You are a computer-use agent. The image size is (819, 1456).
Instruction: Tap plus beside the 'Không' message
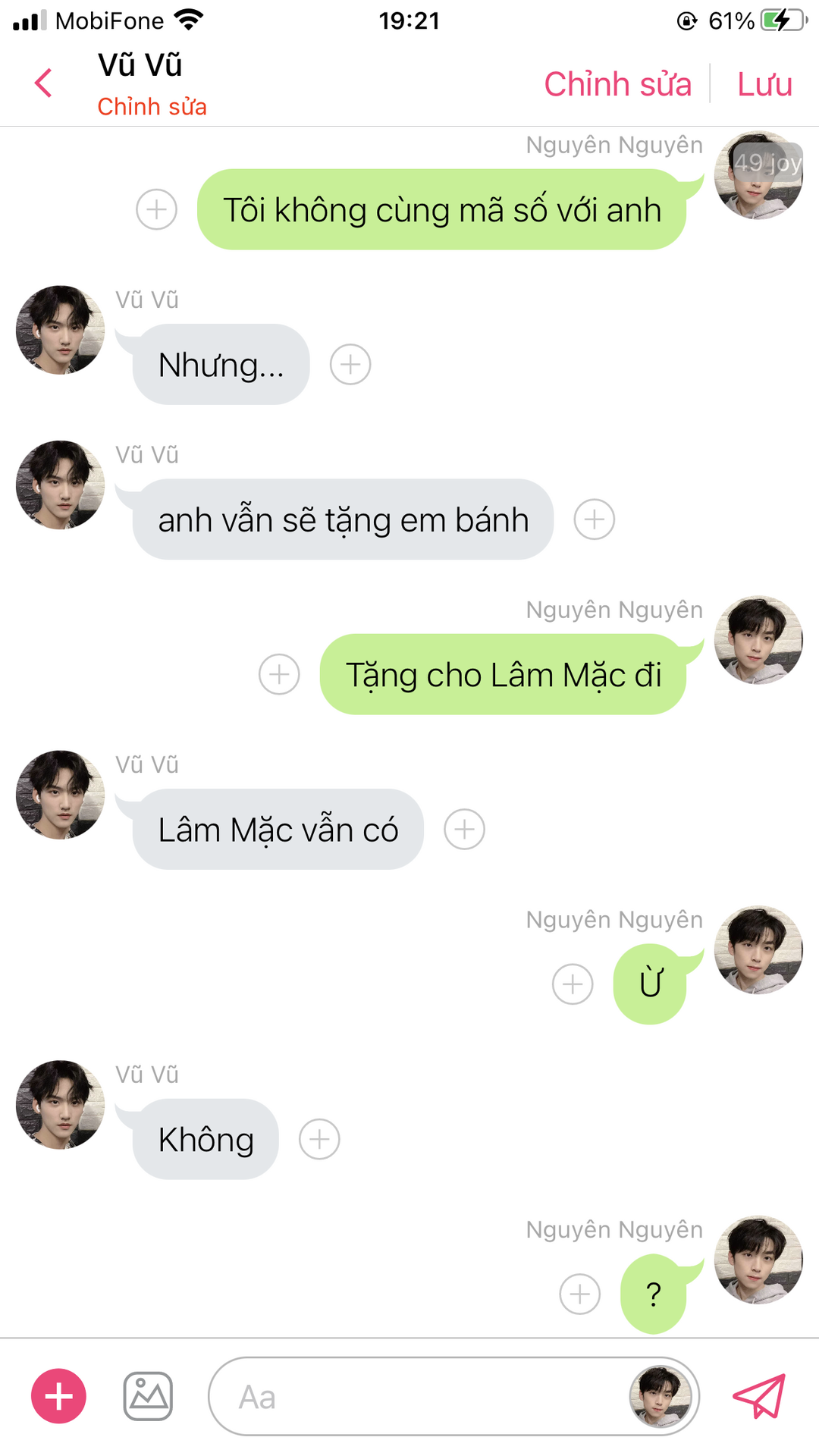click(319, 1139)
